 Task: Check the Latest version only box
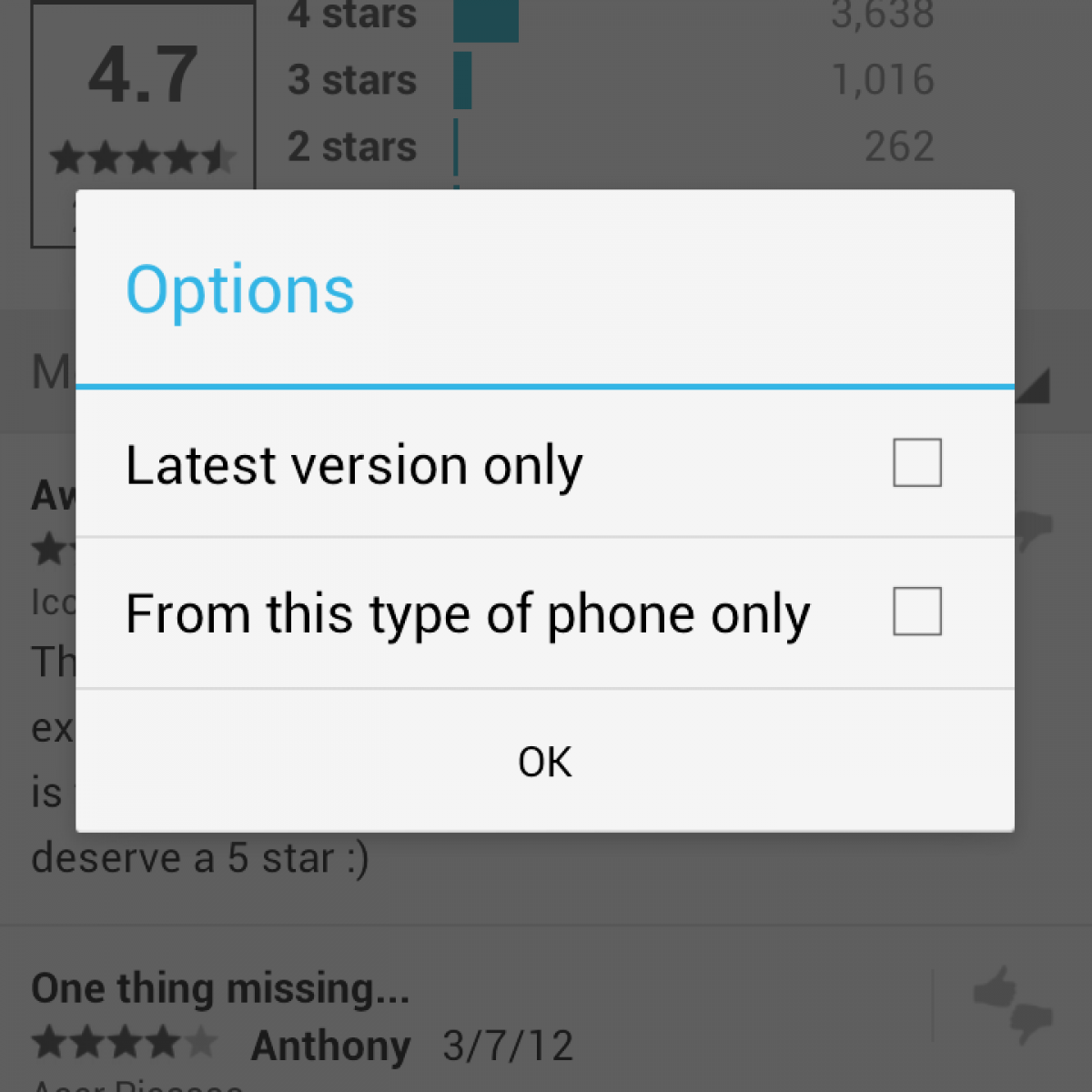point(916,463)
